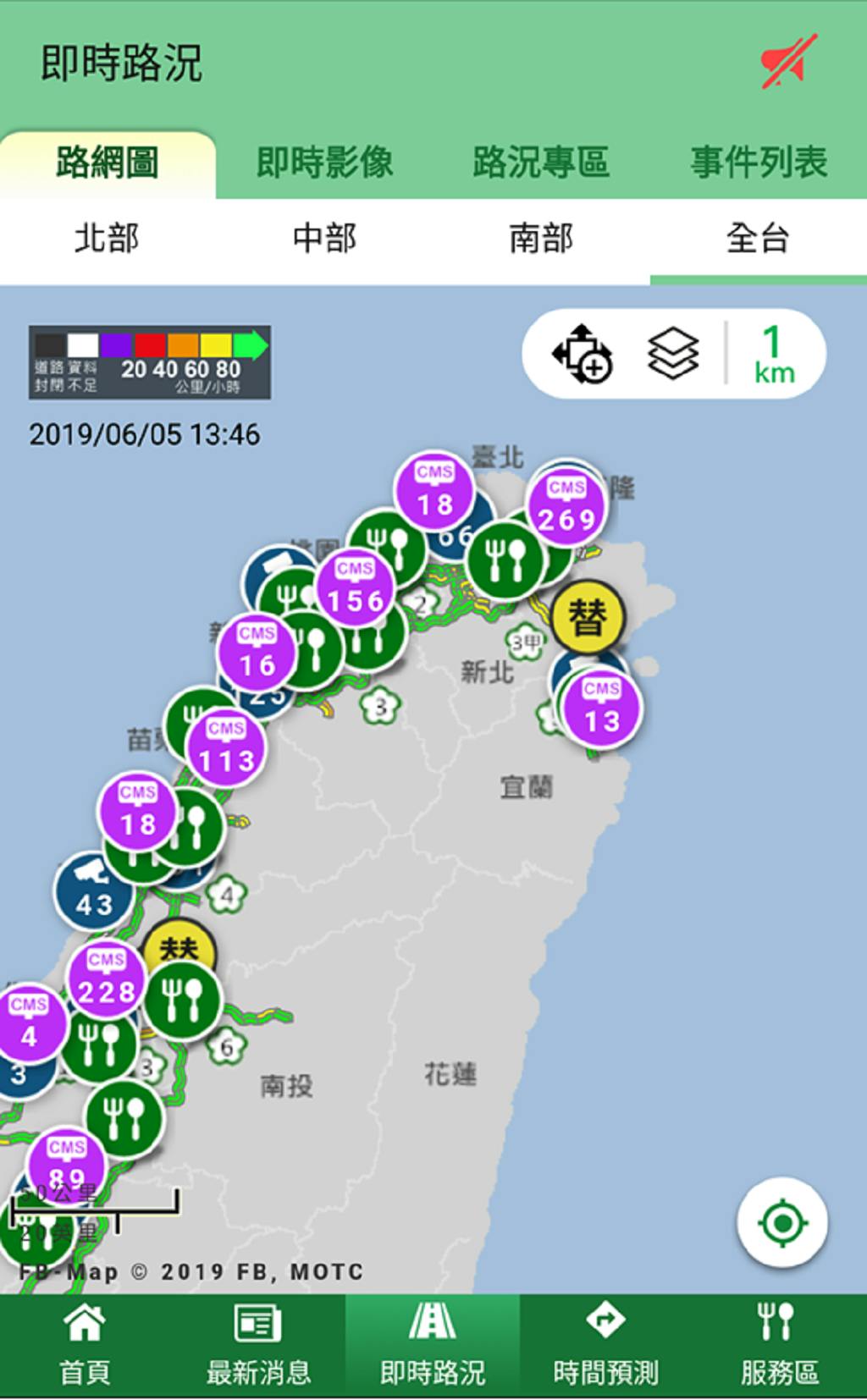Switch to 時間預測 in the bottom bar
Viewport: 867px width, 1400px height.
point(605,1346)
